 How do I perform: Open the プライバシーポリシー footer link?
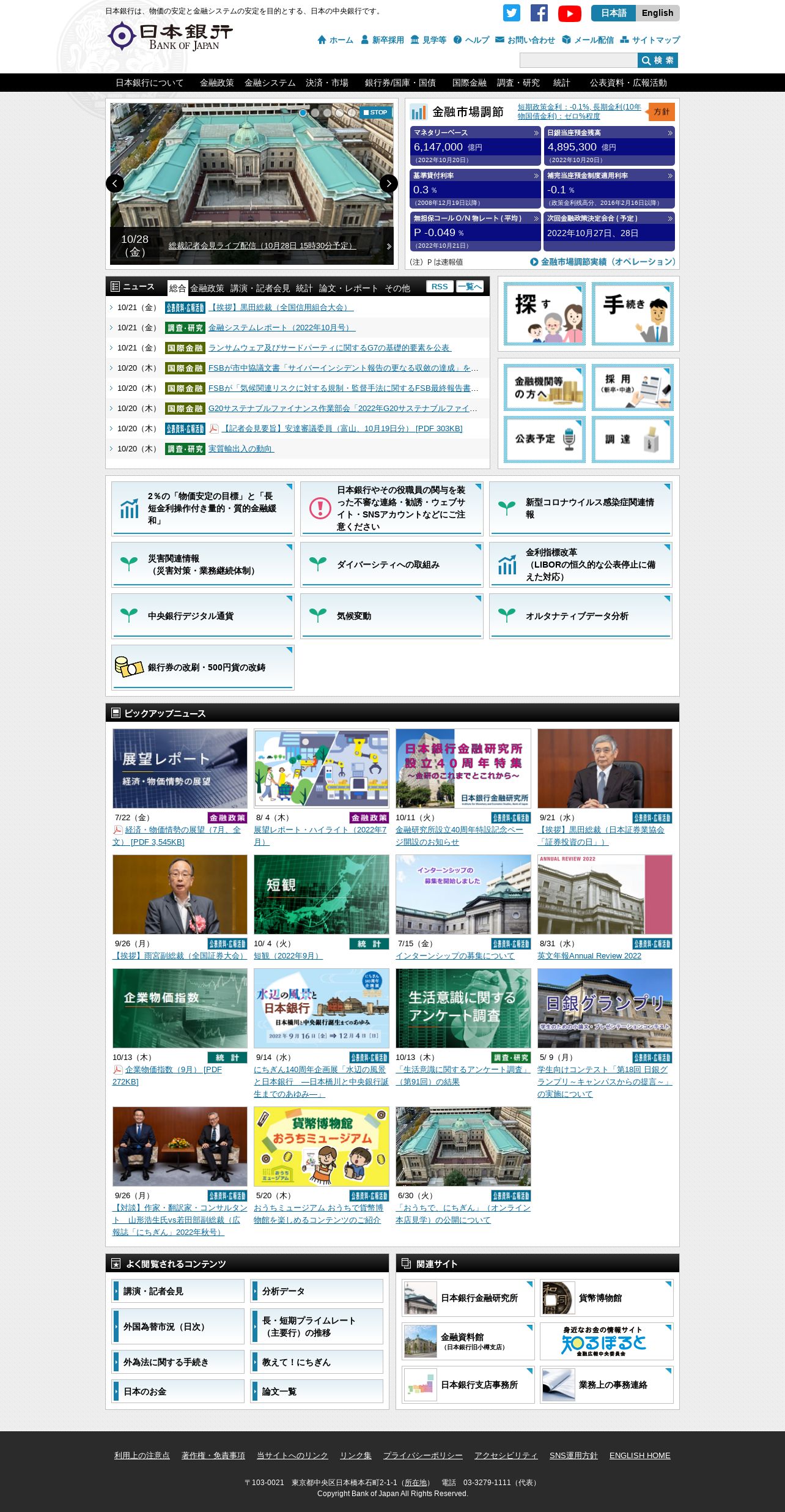(x=423, y=1455)
